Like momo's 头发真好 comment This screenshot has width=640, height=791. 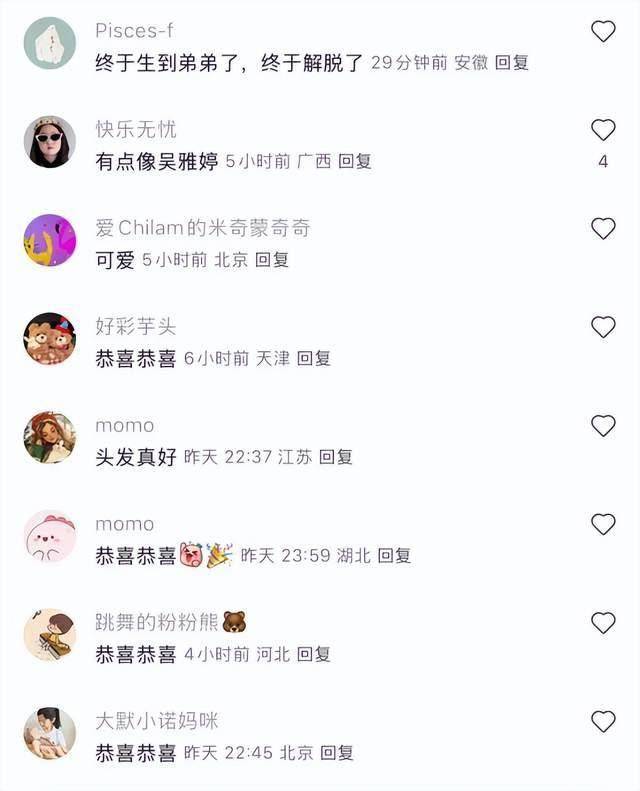pos(603,426)
